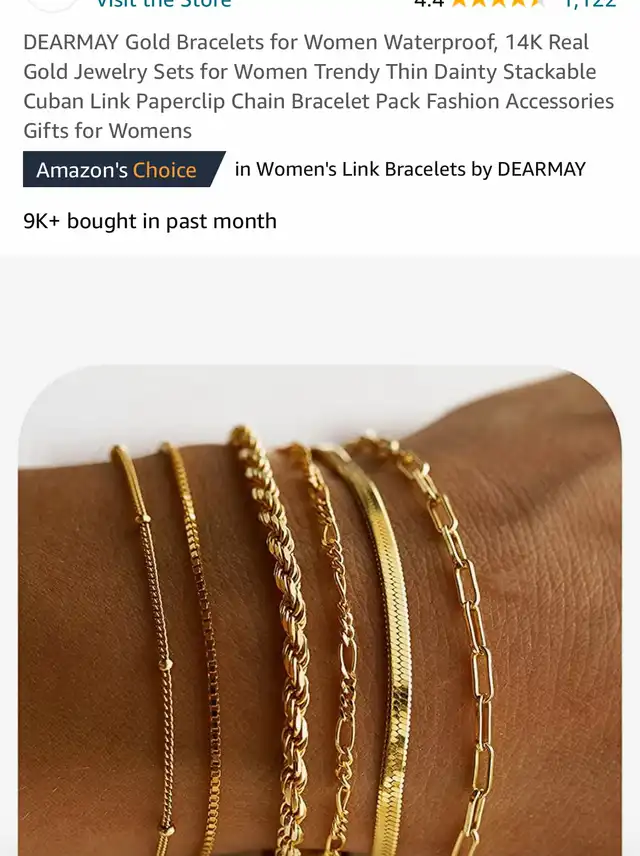Open the gold bracelets product image
The height and width of the screenshot is (856, 640).
(x=320, y=610)
